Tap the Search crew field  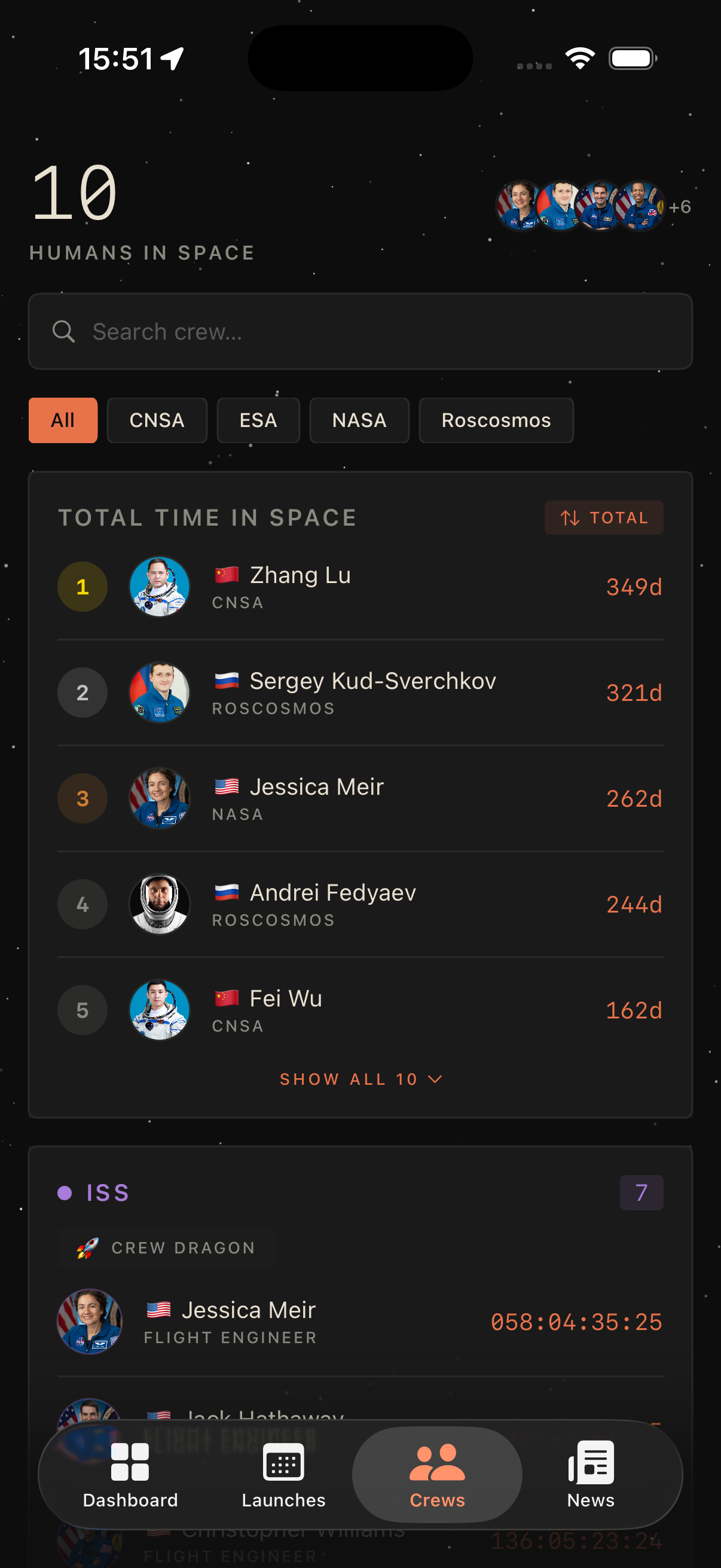point(360,332)
